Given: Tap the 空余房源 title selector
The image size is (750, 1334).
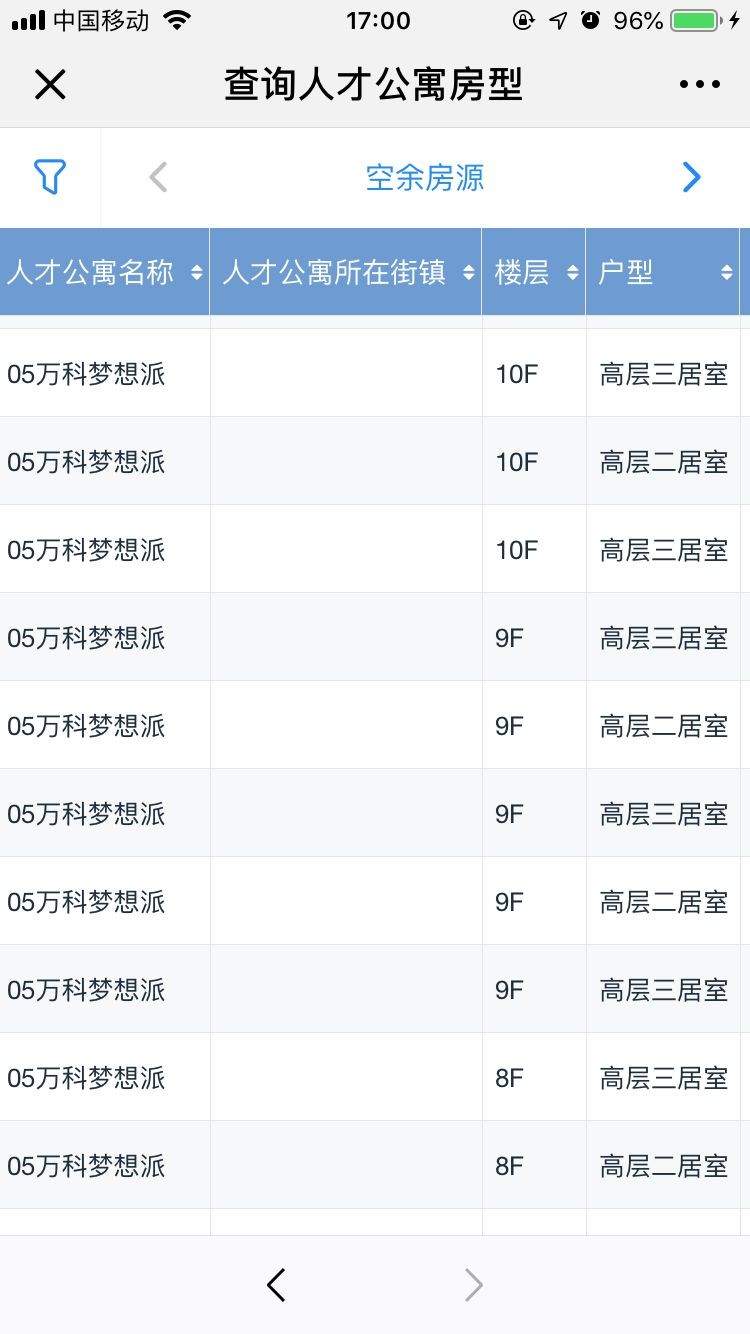Looking at the screenshot, I should 424,177.
